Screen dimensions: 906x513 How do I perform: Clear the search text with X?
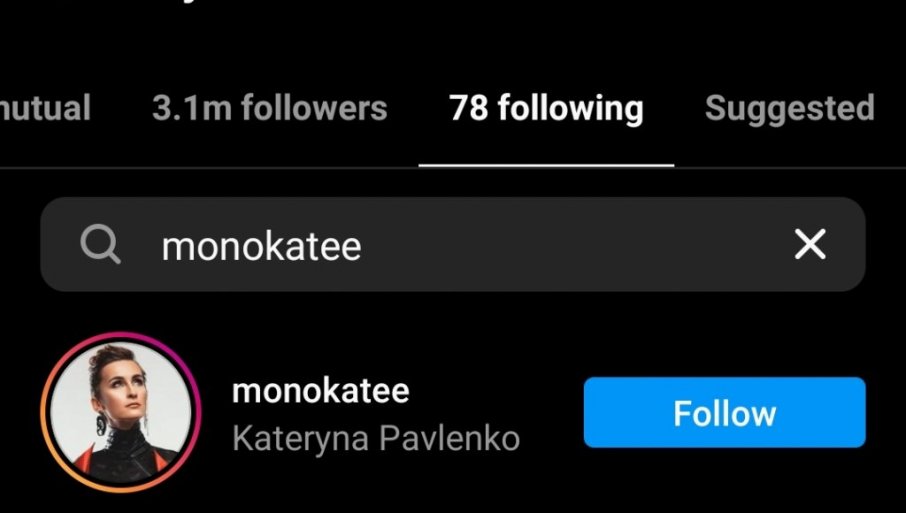[x=810, y=245]
